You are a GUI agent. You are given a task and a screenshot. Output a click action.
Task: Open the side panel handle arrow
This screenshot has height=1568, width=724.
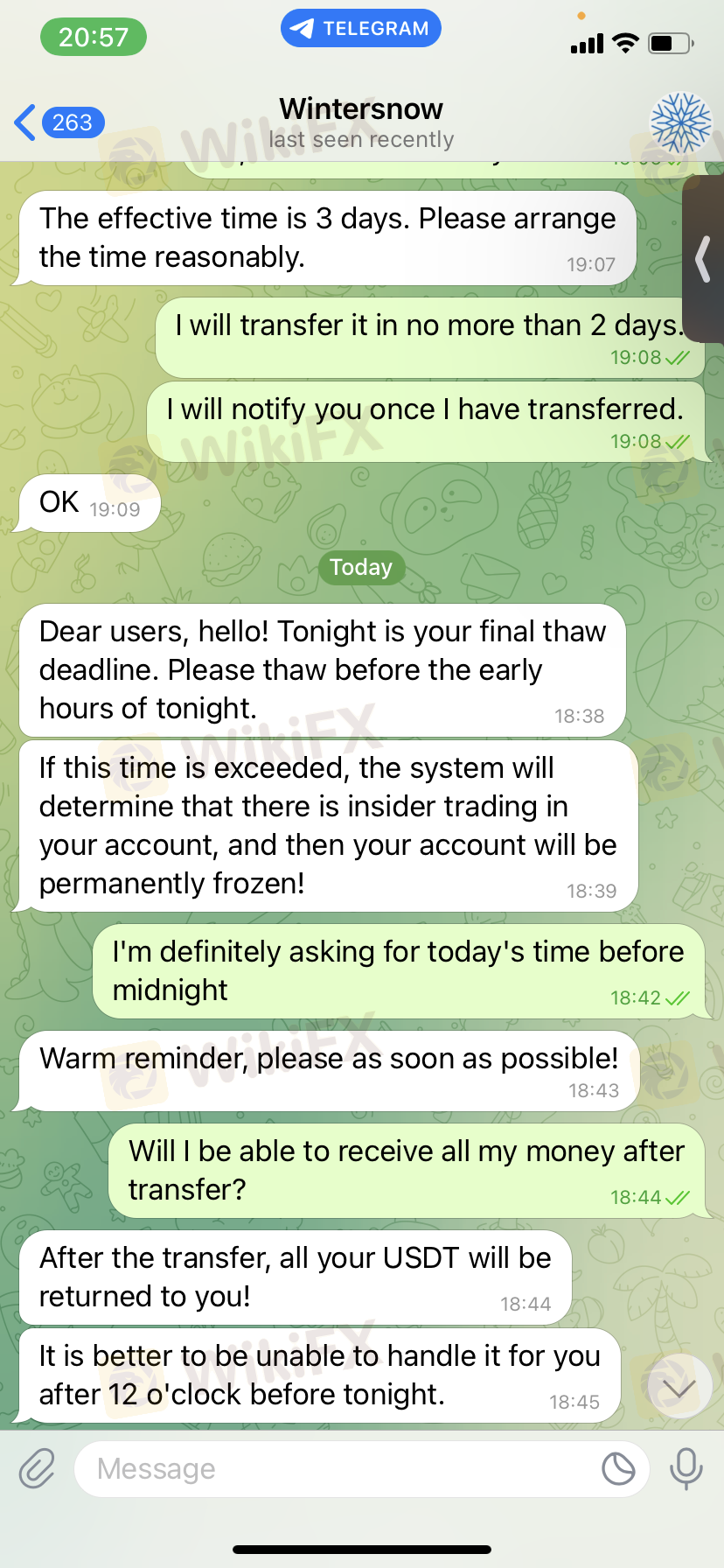703,259
